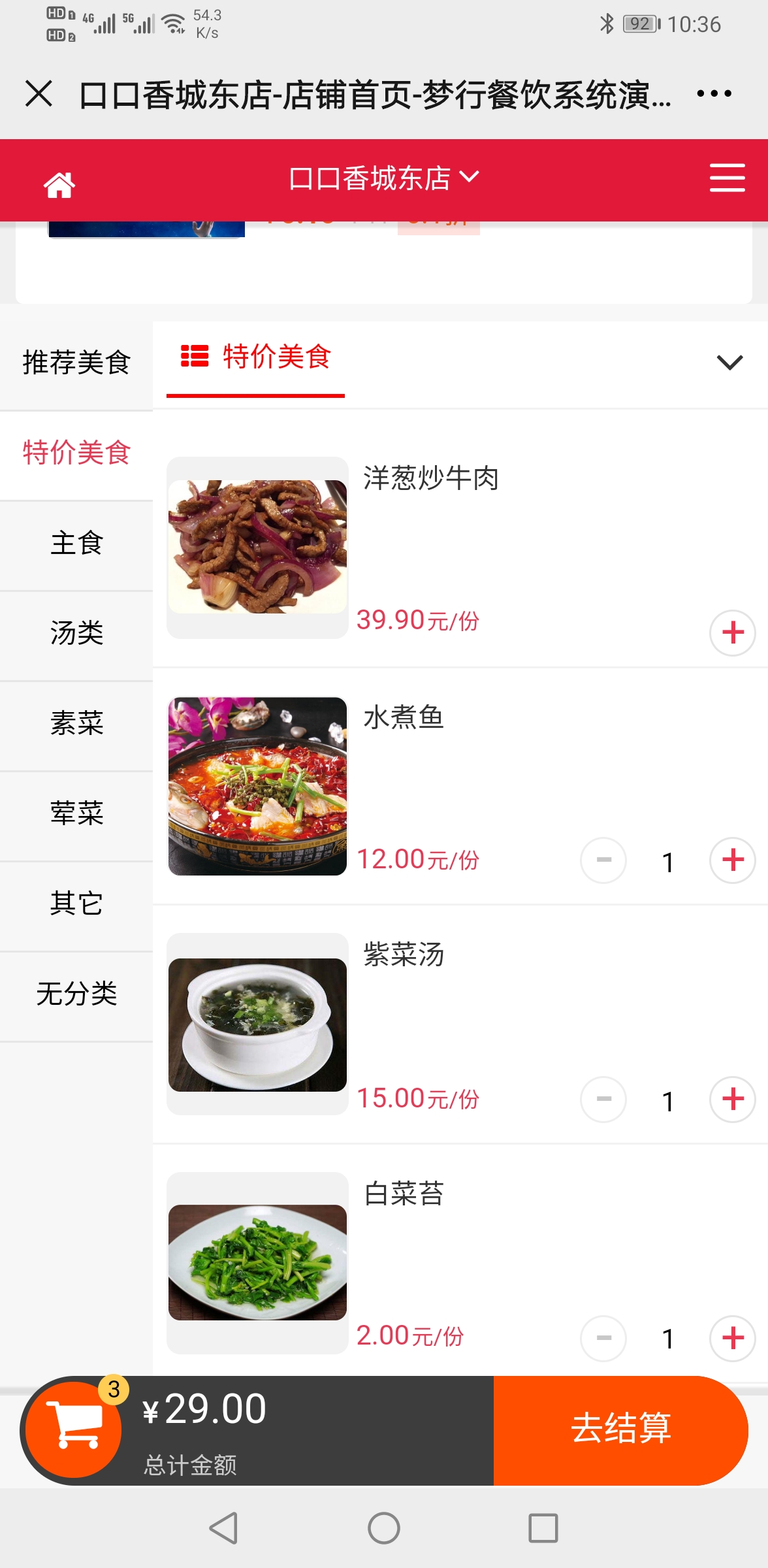Open the three-dot overflow menu
The image size is (768, 1568).
tap(714, 93)
